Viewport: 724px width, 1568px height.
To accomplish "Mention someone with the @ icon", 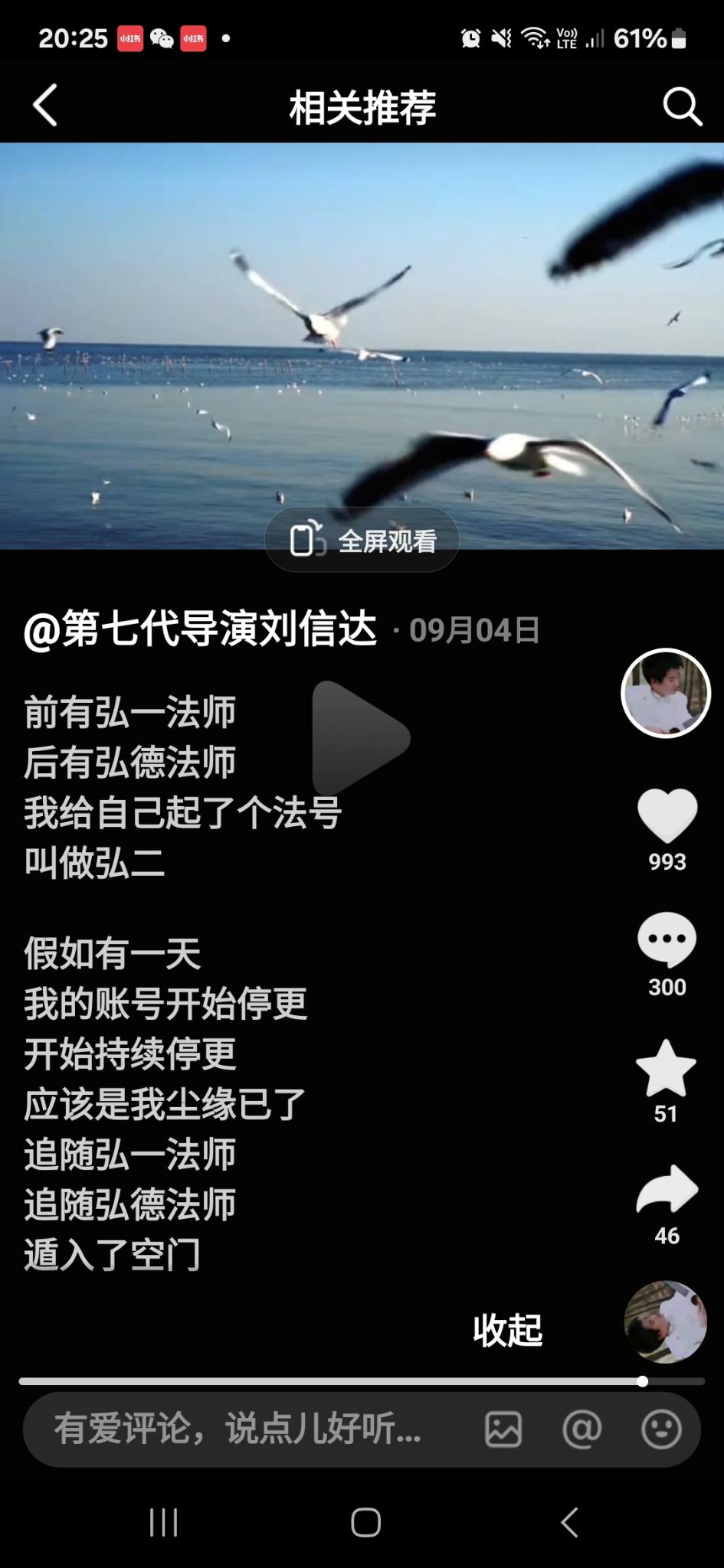I will click(x=582, y=1429).
